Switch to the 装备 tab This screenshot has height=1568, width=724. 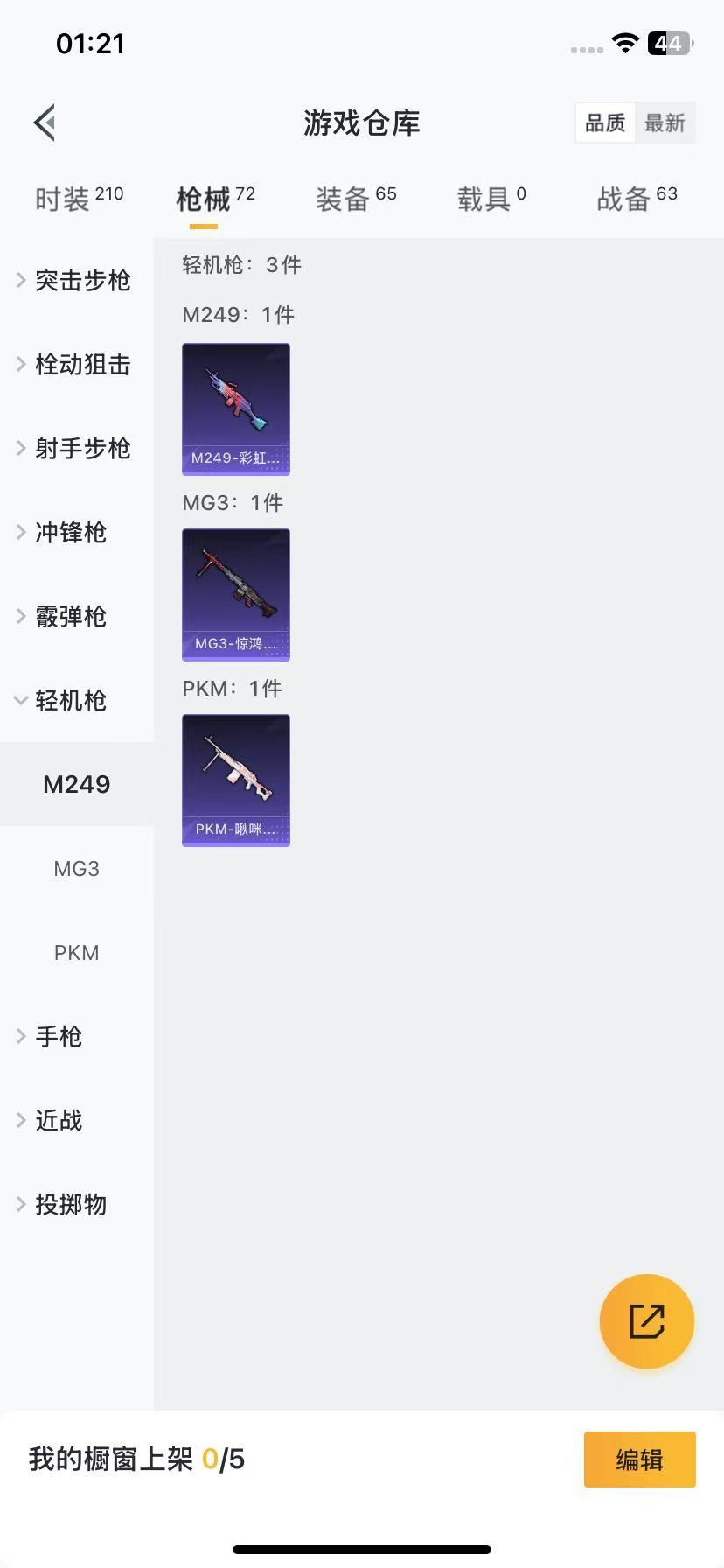356,199
